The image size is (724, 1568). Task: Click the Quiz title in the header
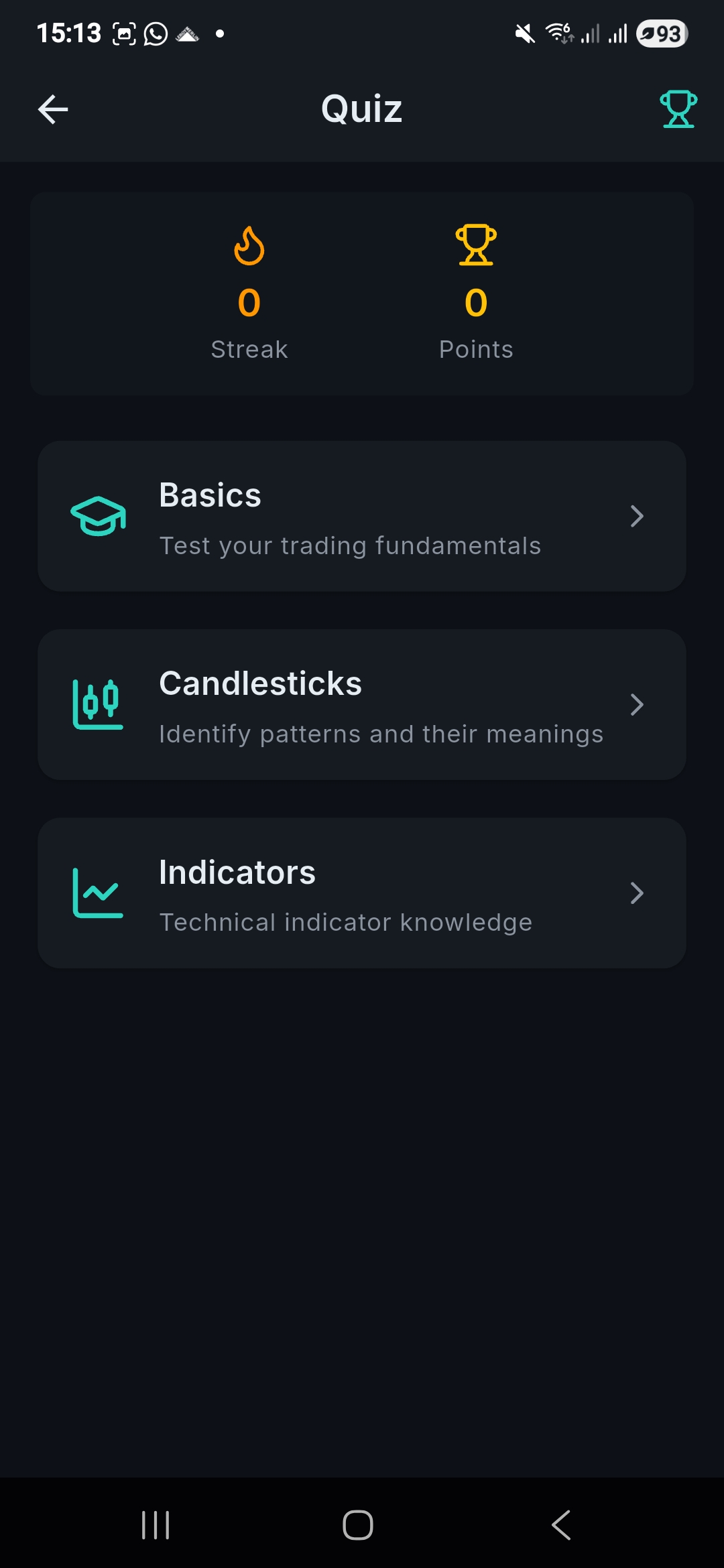[361, 109]
